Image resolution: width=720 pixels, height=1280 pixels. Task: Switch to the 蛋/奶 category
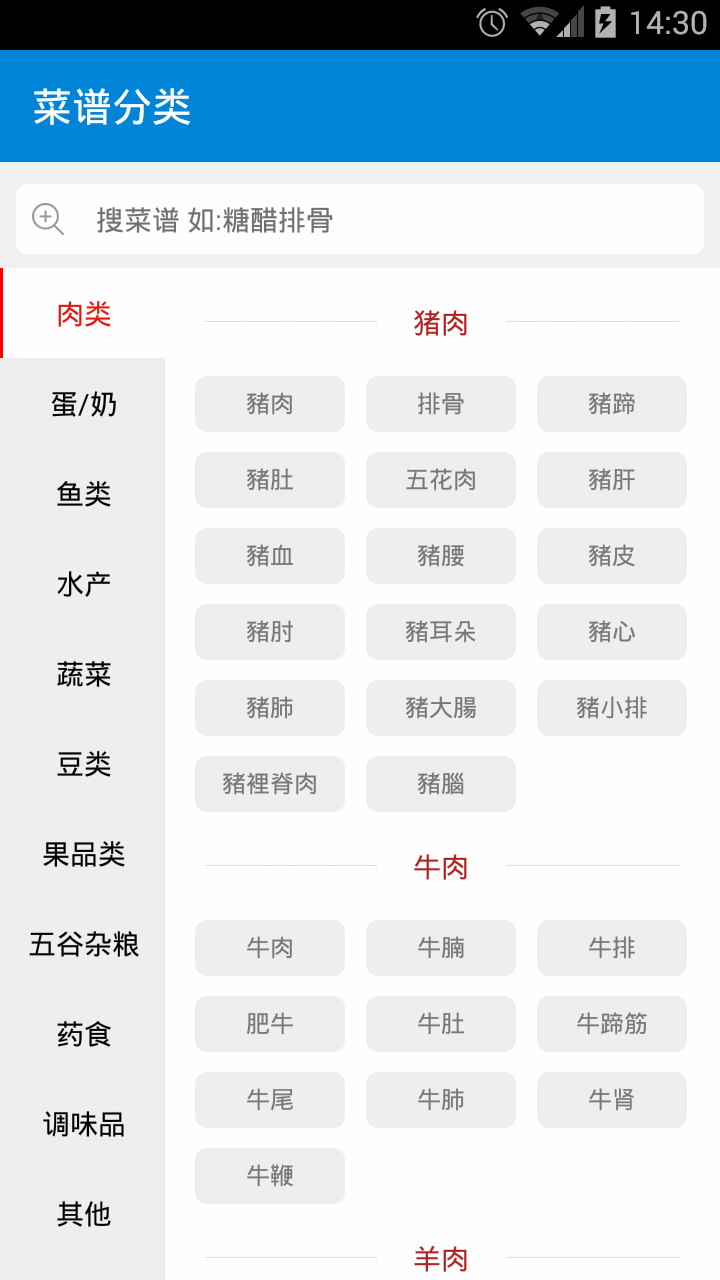pyautogui.click(x=83, y=404)
